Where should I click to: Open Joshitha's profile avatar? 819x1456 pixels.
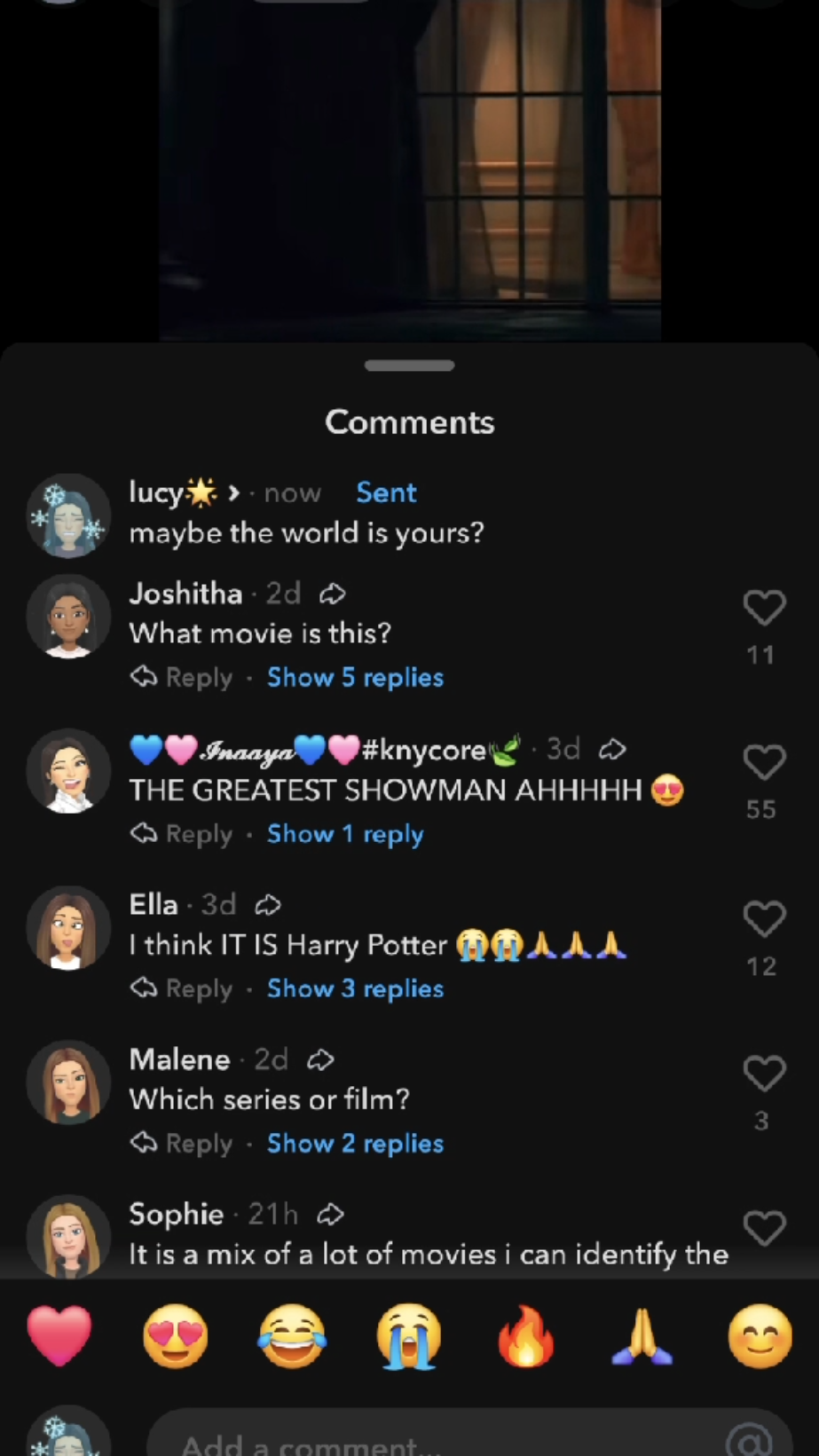(x=68, y=617)
